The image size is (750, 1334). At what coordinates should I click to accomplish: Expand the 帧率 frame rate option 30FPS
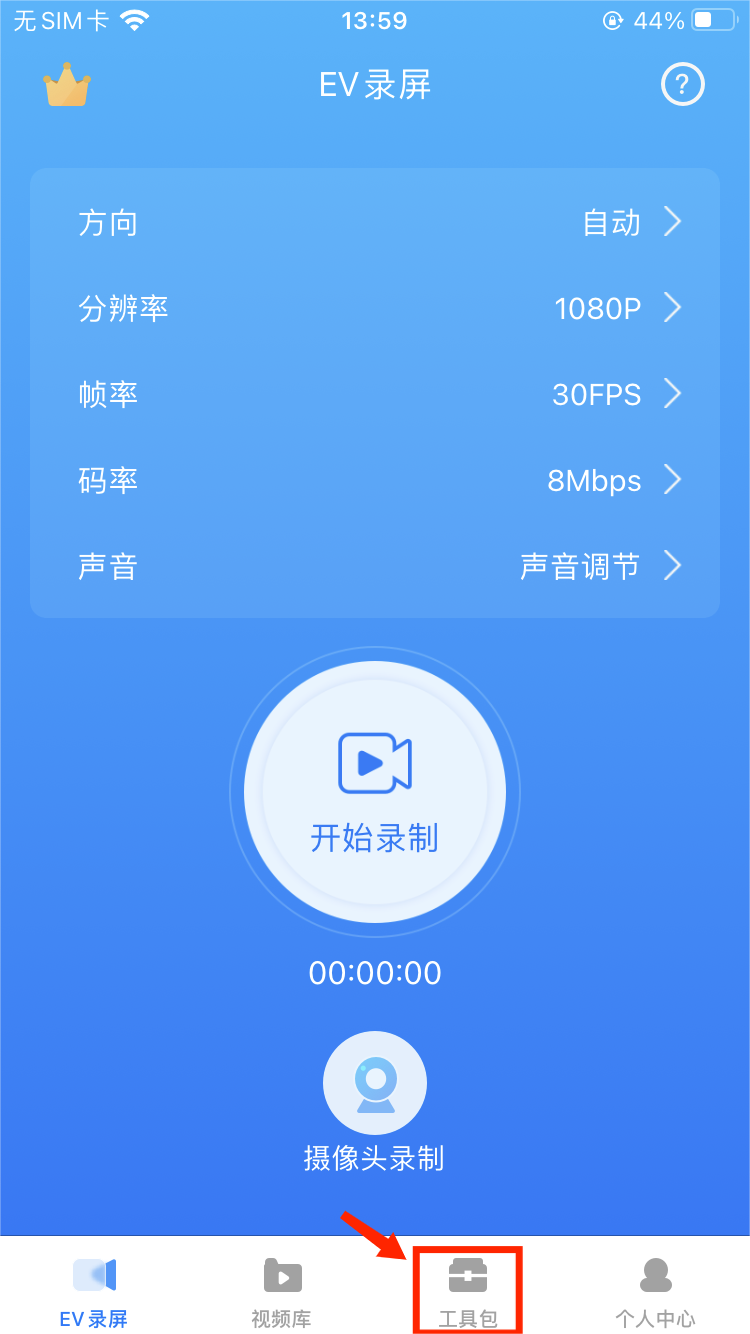[375, 395]
